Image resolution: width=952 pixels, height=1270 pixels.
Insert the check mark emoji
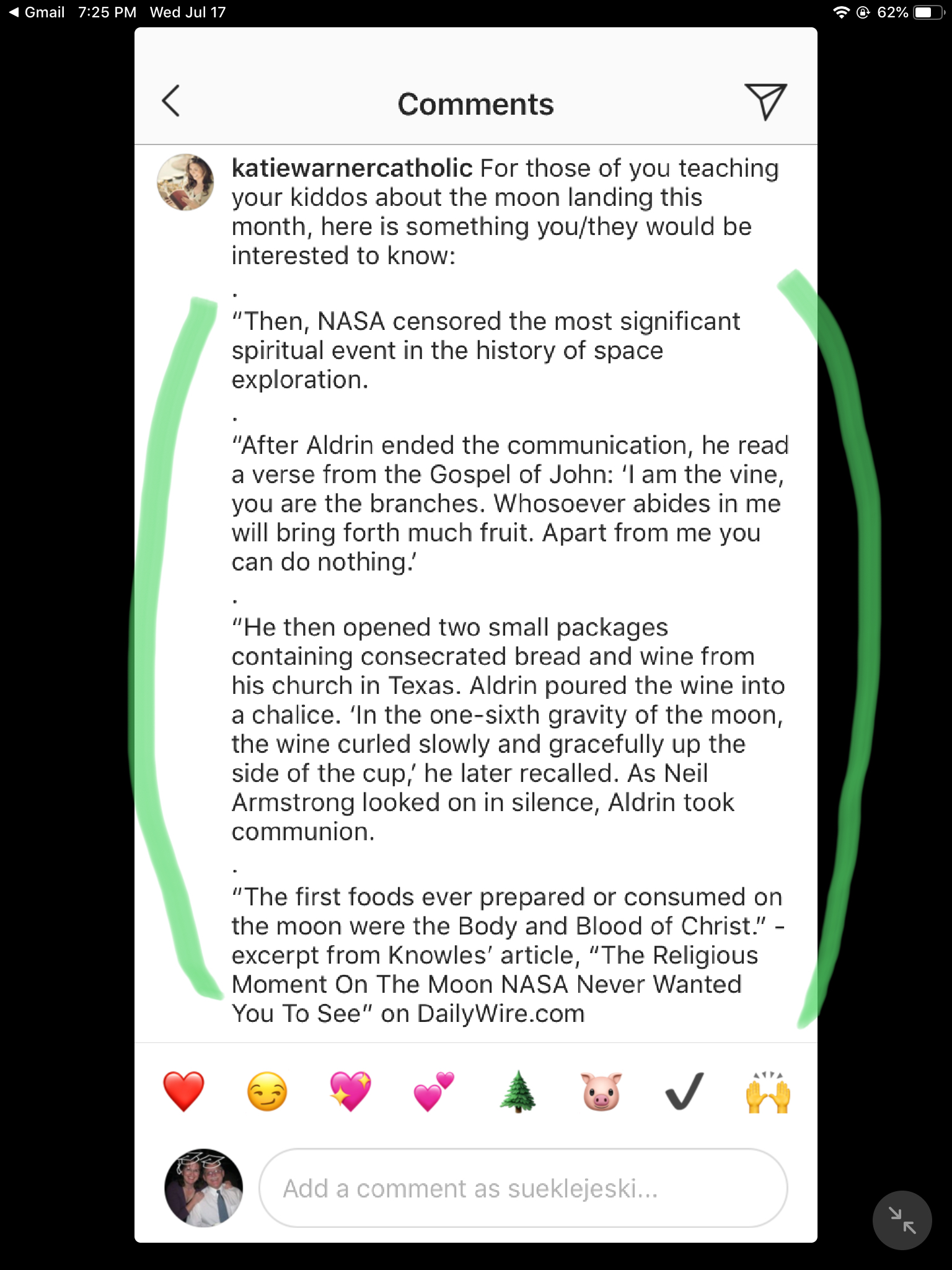(684, 1091)
